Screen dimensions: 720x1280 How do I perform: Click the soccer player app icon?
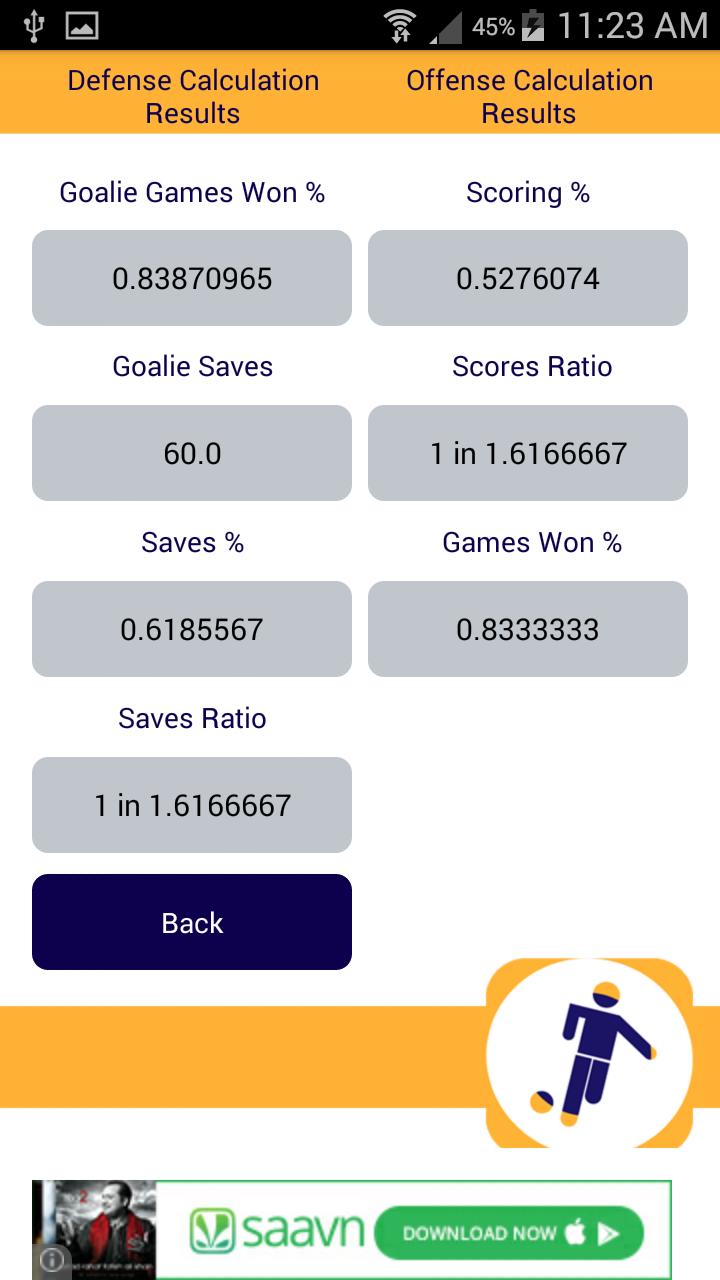tap(588, 1052)
